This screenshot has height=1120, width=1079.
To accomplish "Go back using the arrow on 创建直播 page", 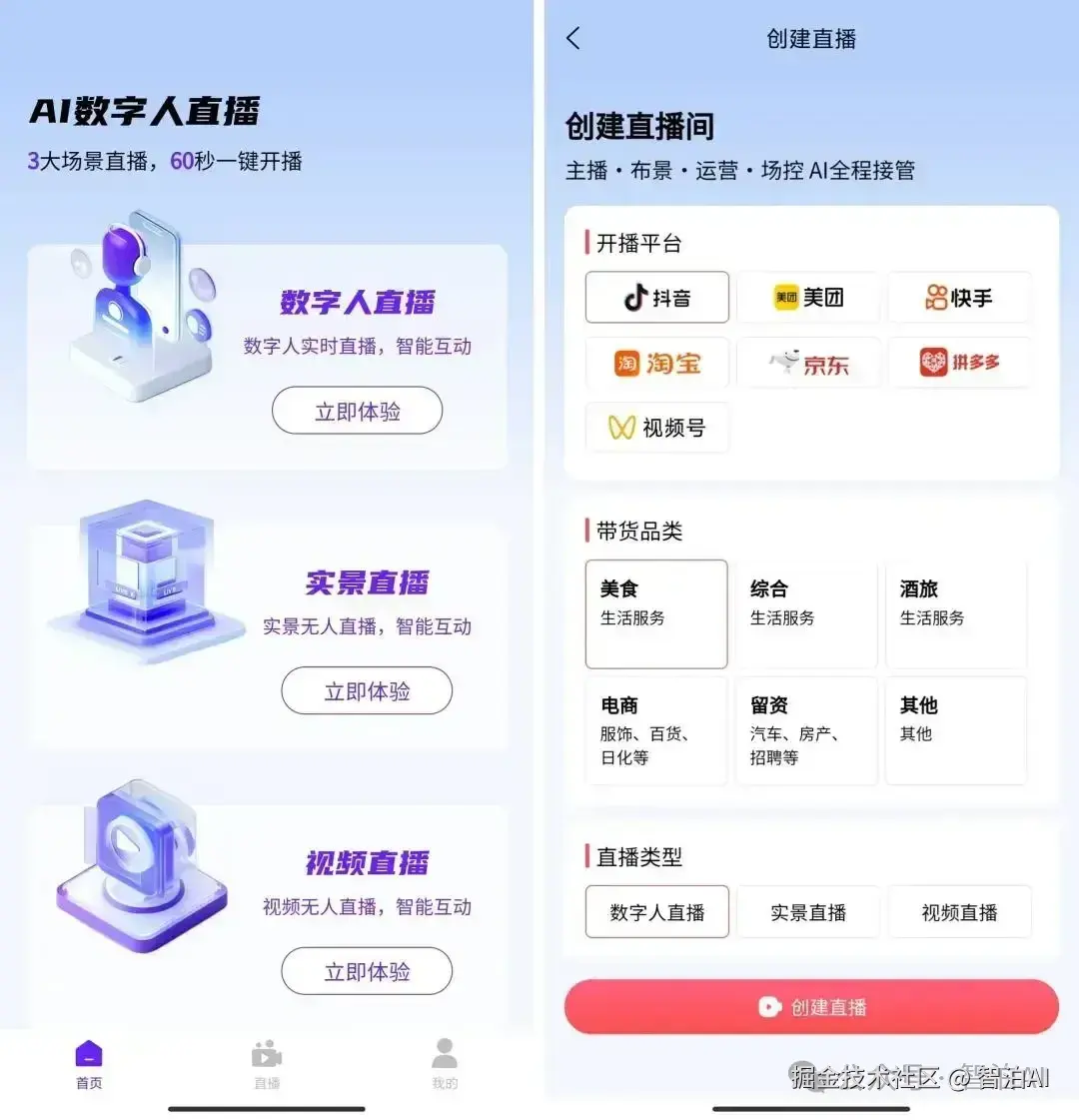I will click(x=570, y=38).
